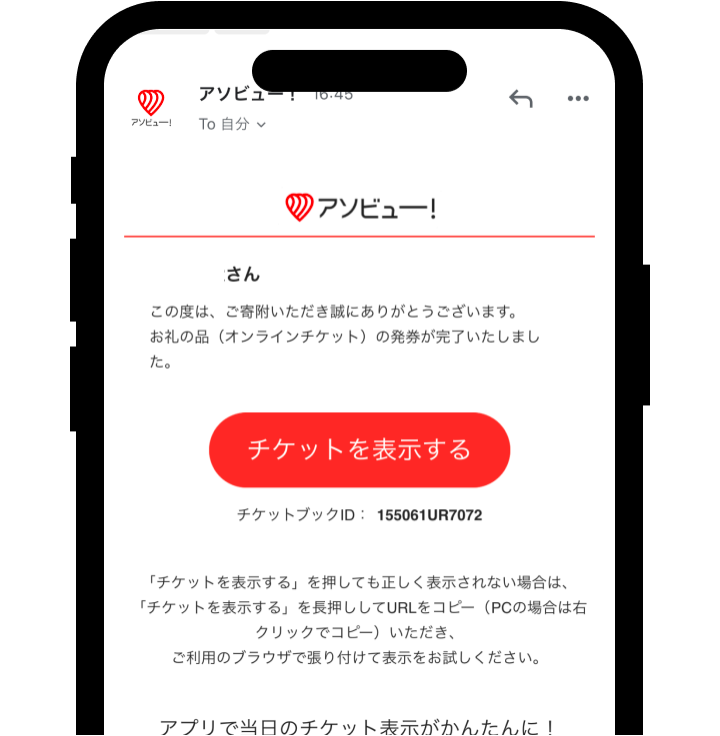Screen dimensions: 720x736
Task: Open the アソビュー! sender avatar
Action: click(x=151, y=106)
